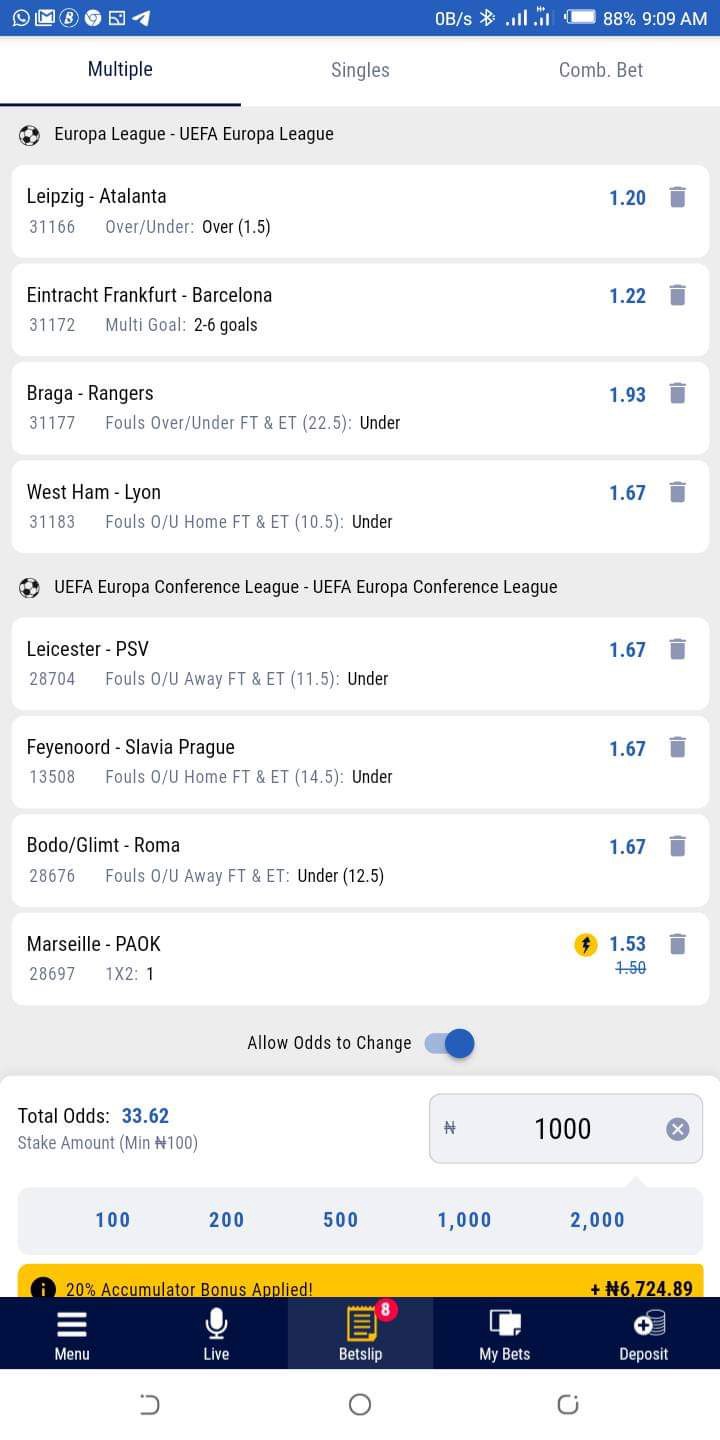Delete Feyenoord - Slavia Prague selection
The height and width of the screenshot is (1440, 720).
click(678, 747)
